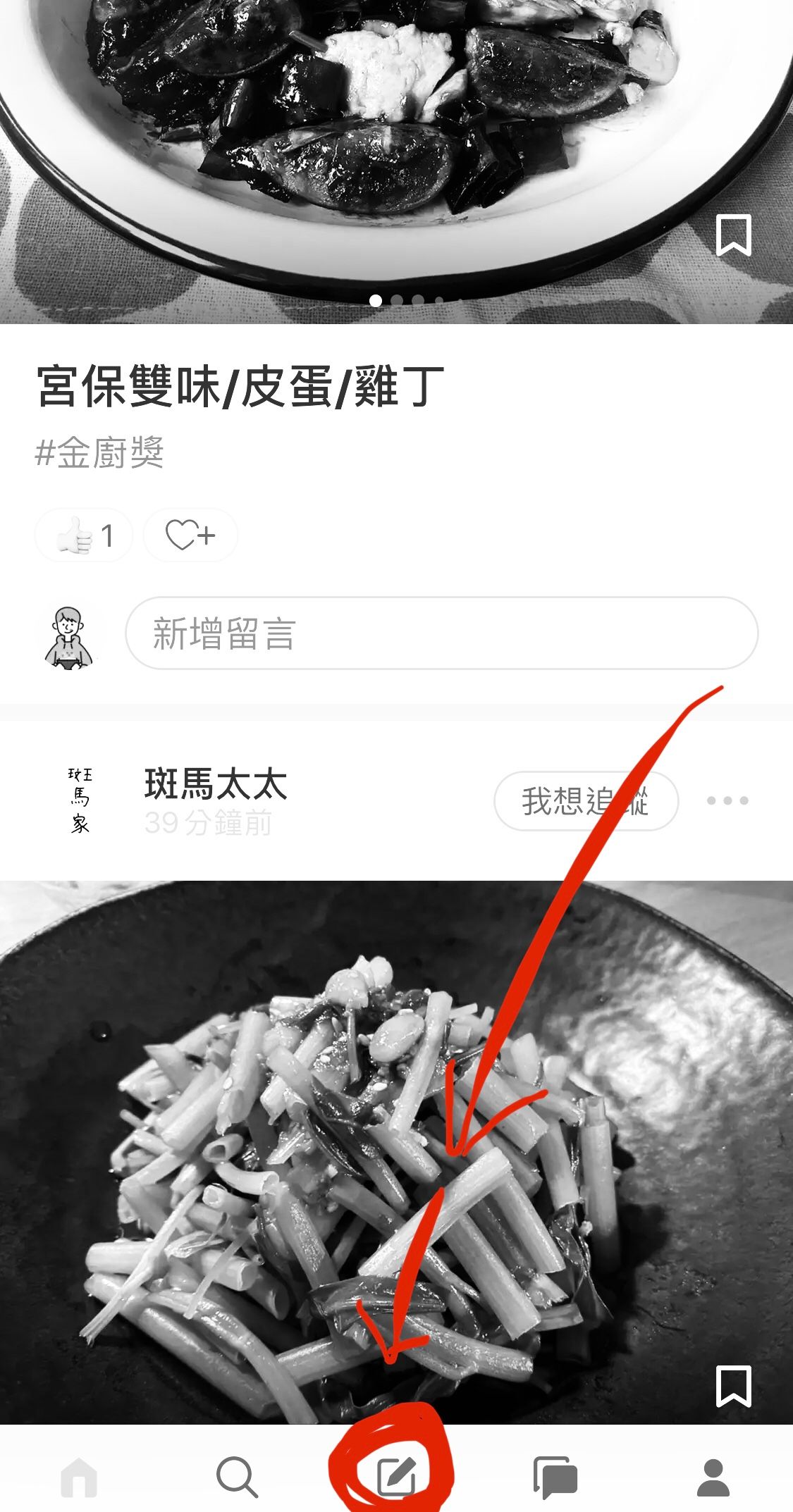Open the chat messages tab
Screen dimensions: 793x1512
[555, 1477]
